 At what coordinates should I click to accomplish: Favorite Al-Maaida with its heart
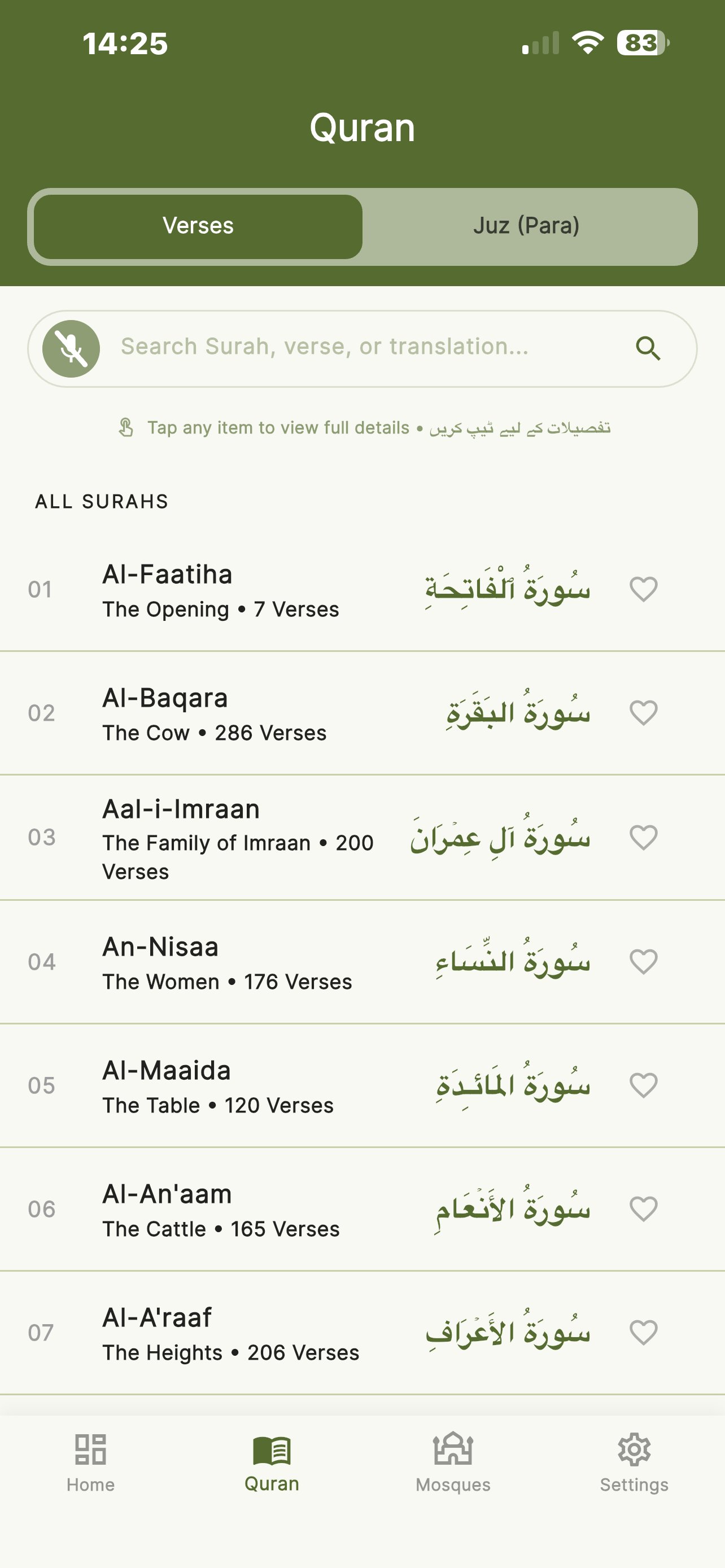(644, 1085)
